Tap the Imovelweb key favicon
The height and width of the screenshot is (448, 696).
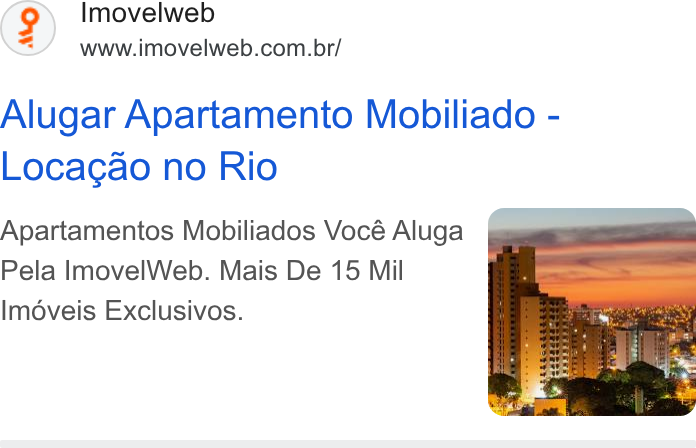(x=28, y=28)
